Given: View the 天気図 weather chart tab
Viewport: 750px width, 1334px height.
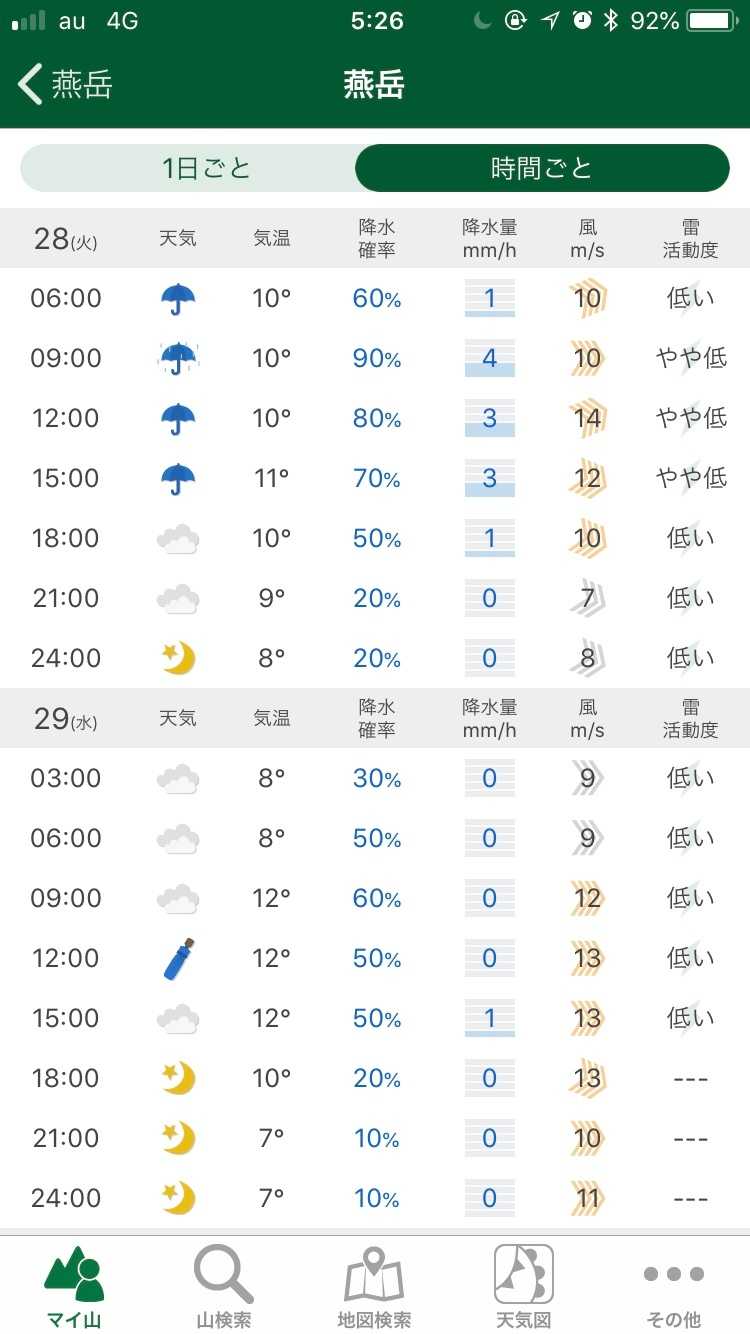Looking at the screenshot, I should coord(524,1286).
